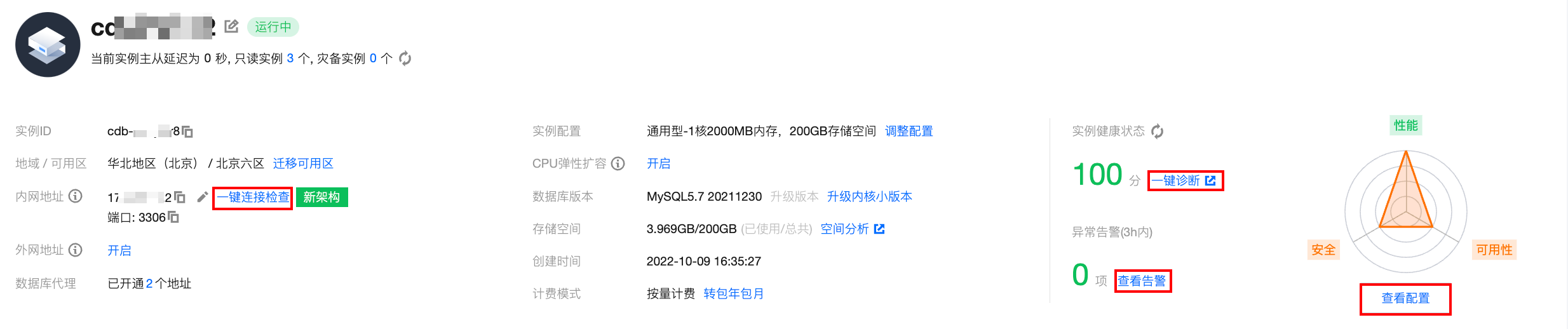Open 查看告警
The height and width of the screenshot is (329, 1568).
click(x=1142, y=281)
